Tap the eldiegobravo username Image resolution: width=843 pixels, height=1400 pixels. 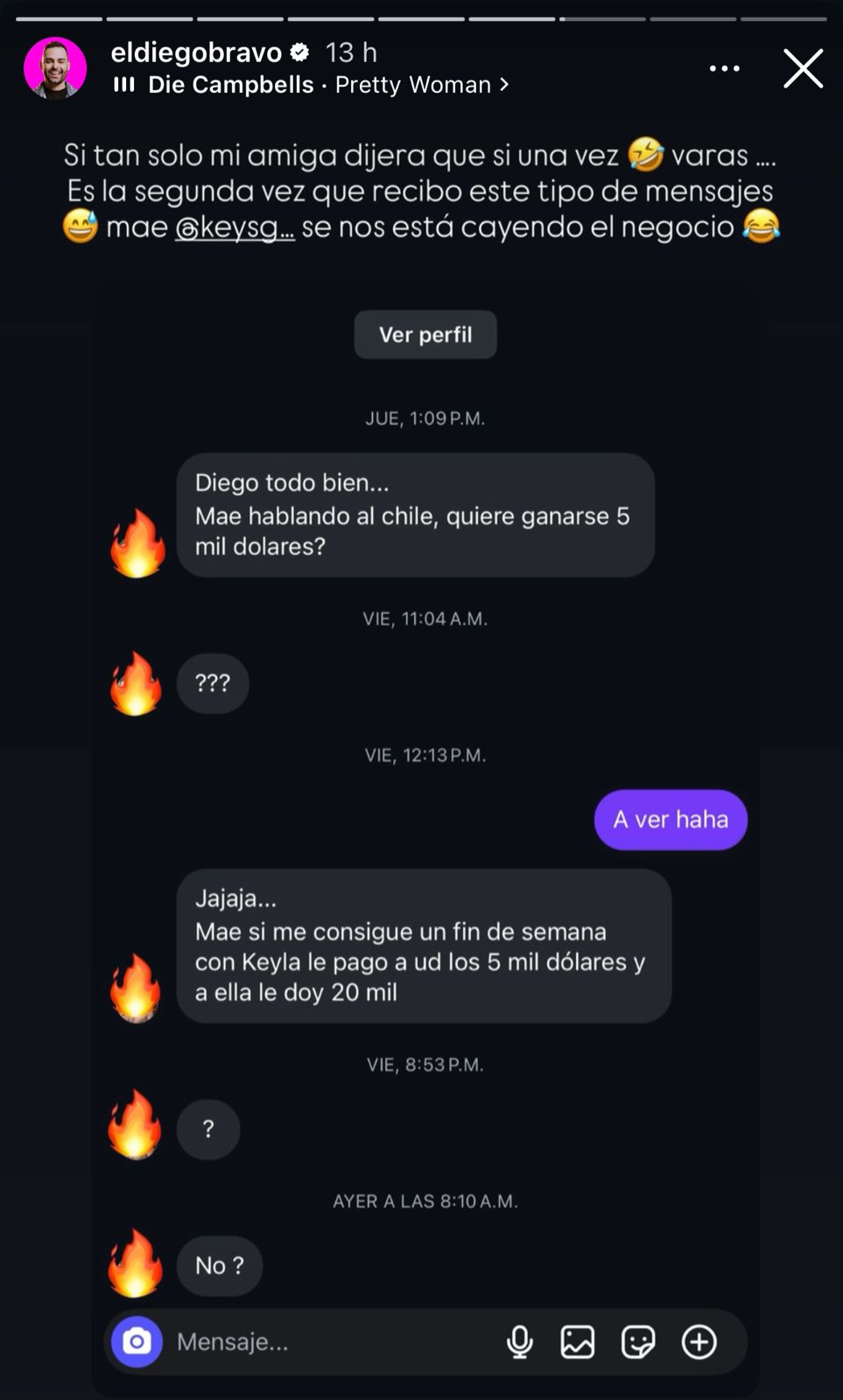click(196, 52)
